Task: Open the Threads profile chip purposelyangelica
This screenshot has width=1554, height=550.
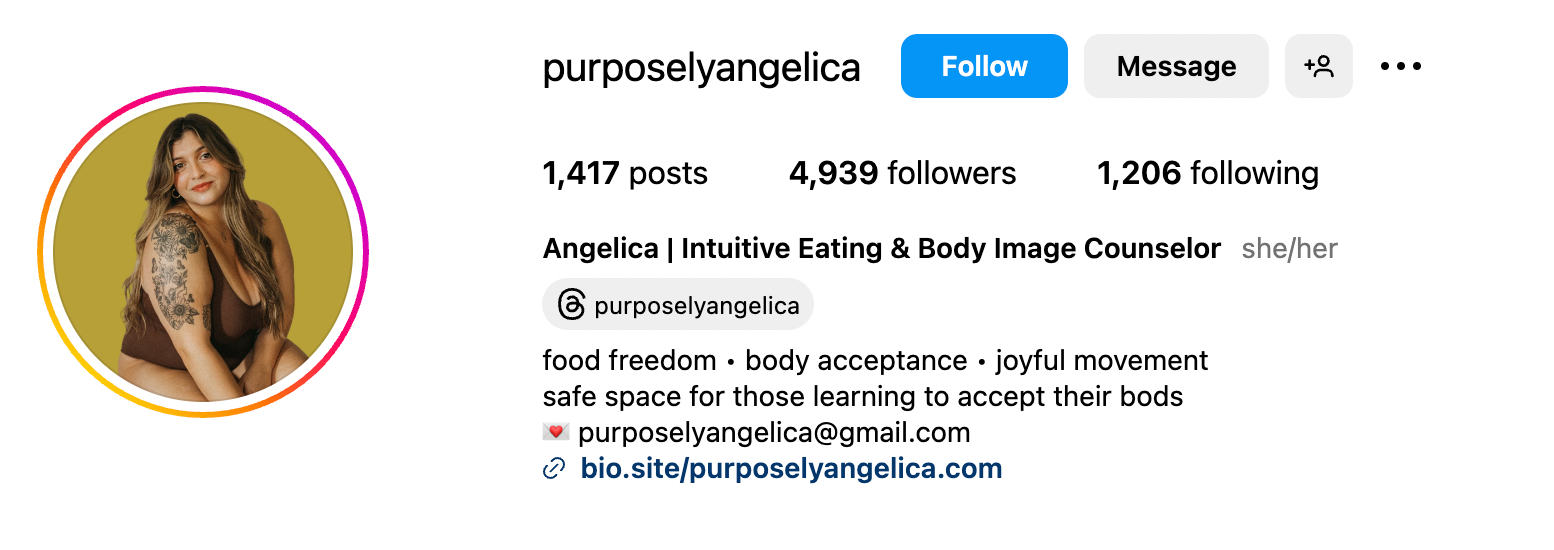Action: coord(678,305)
